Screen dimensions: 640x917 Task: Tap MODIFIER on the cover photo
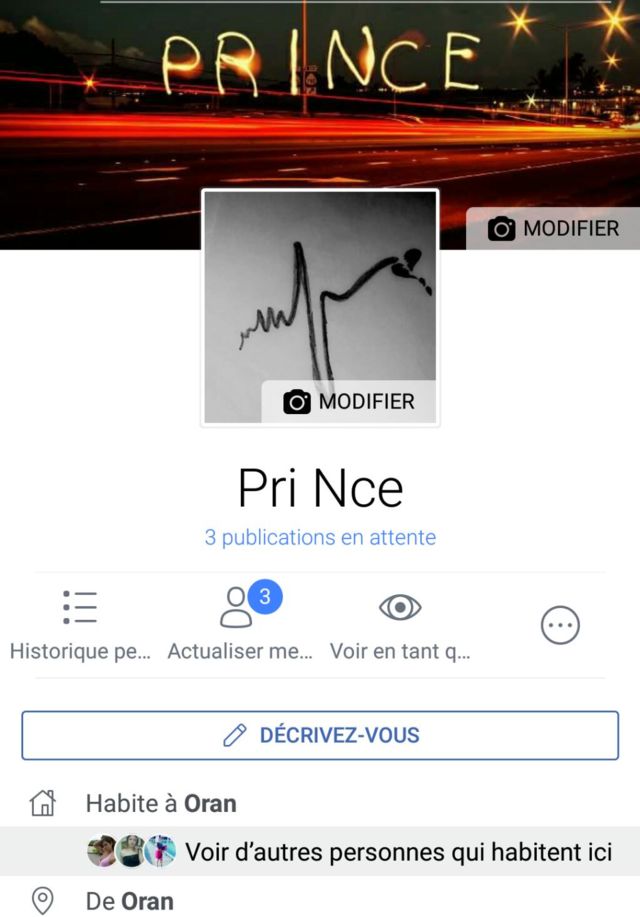coord(553,228)
